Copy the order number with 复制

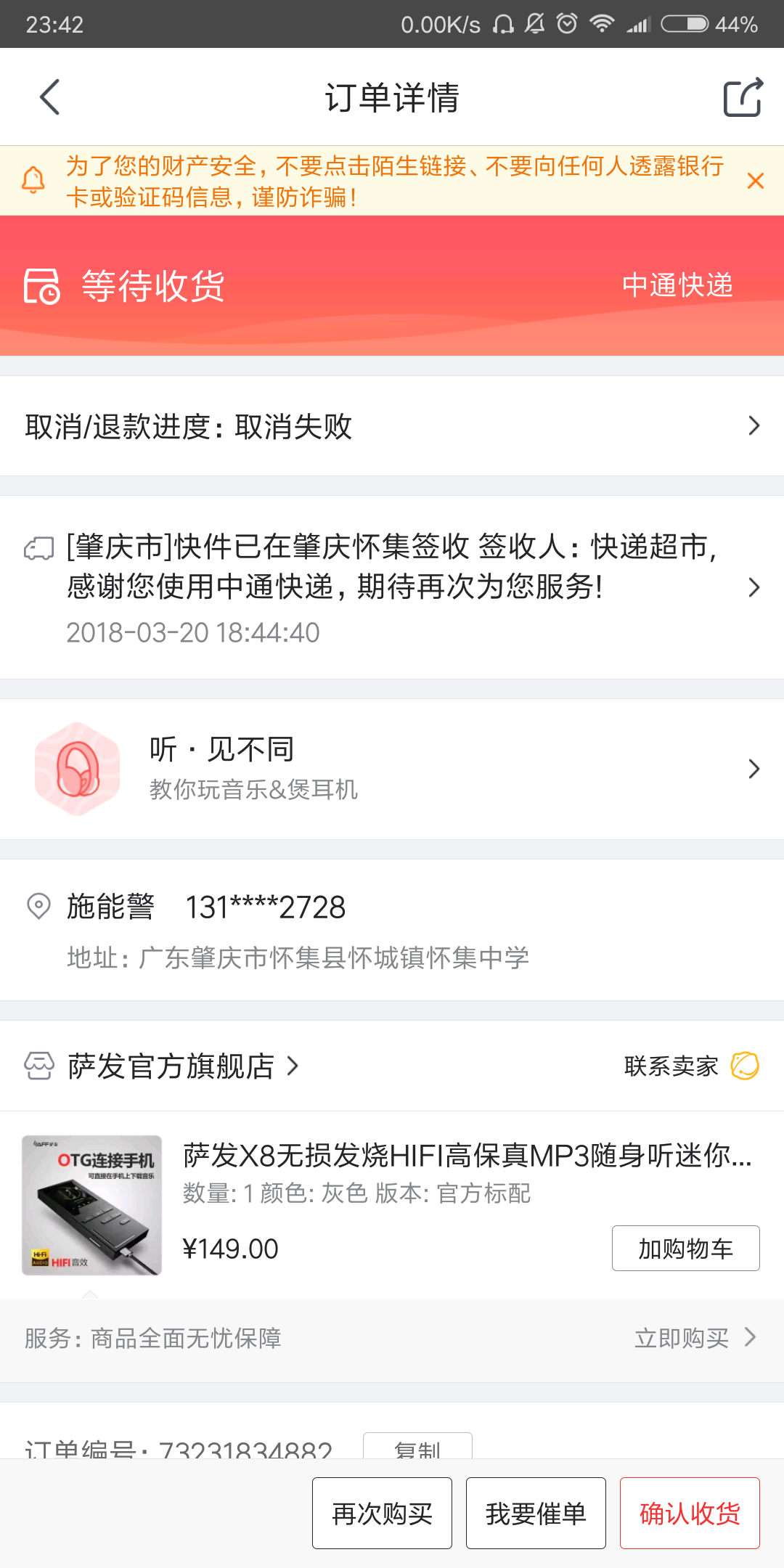[417, 1447]
